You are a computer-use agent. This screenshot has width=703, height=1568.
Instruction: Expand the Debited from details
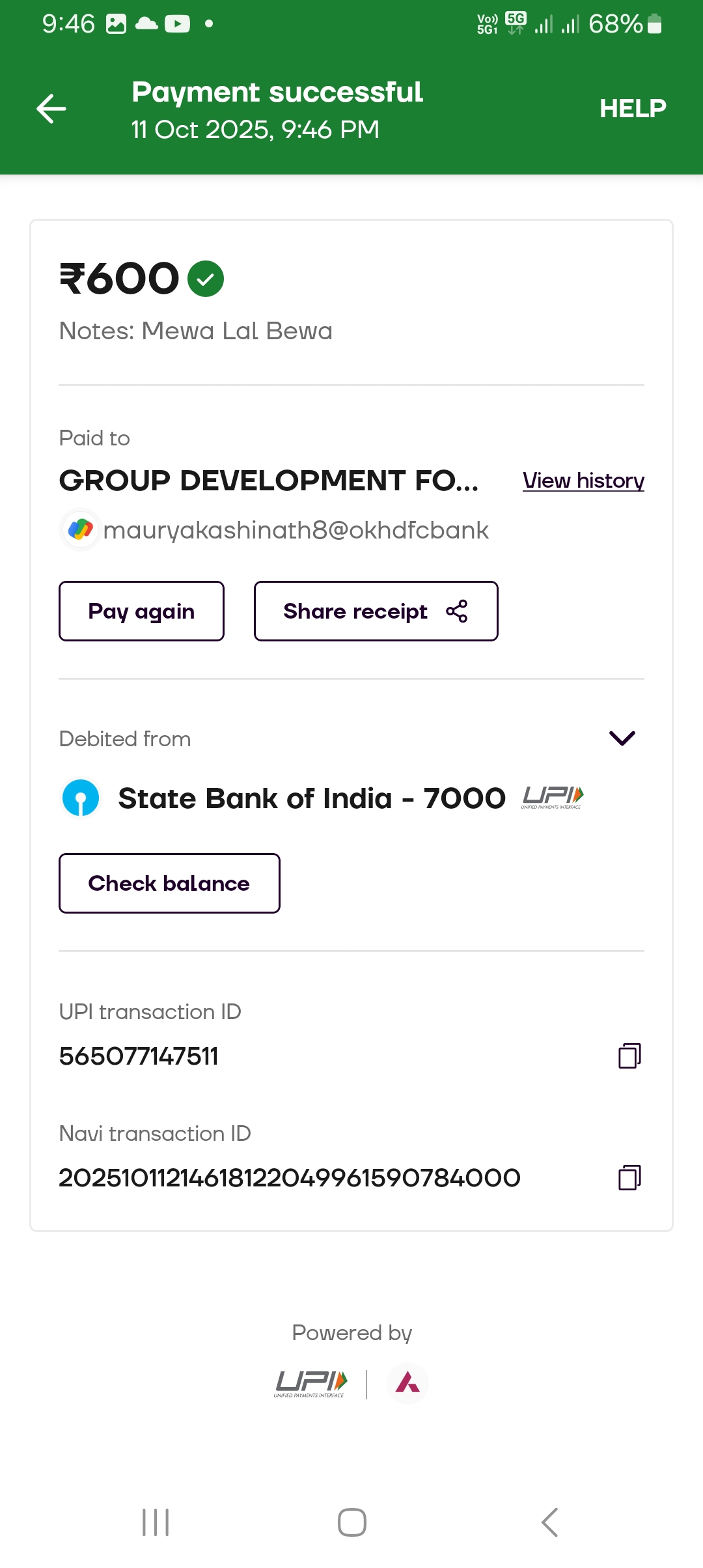click(x=622, y=738)
